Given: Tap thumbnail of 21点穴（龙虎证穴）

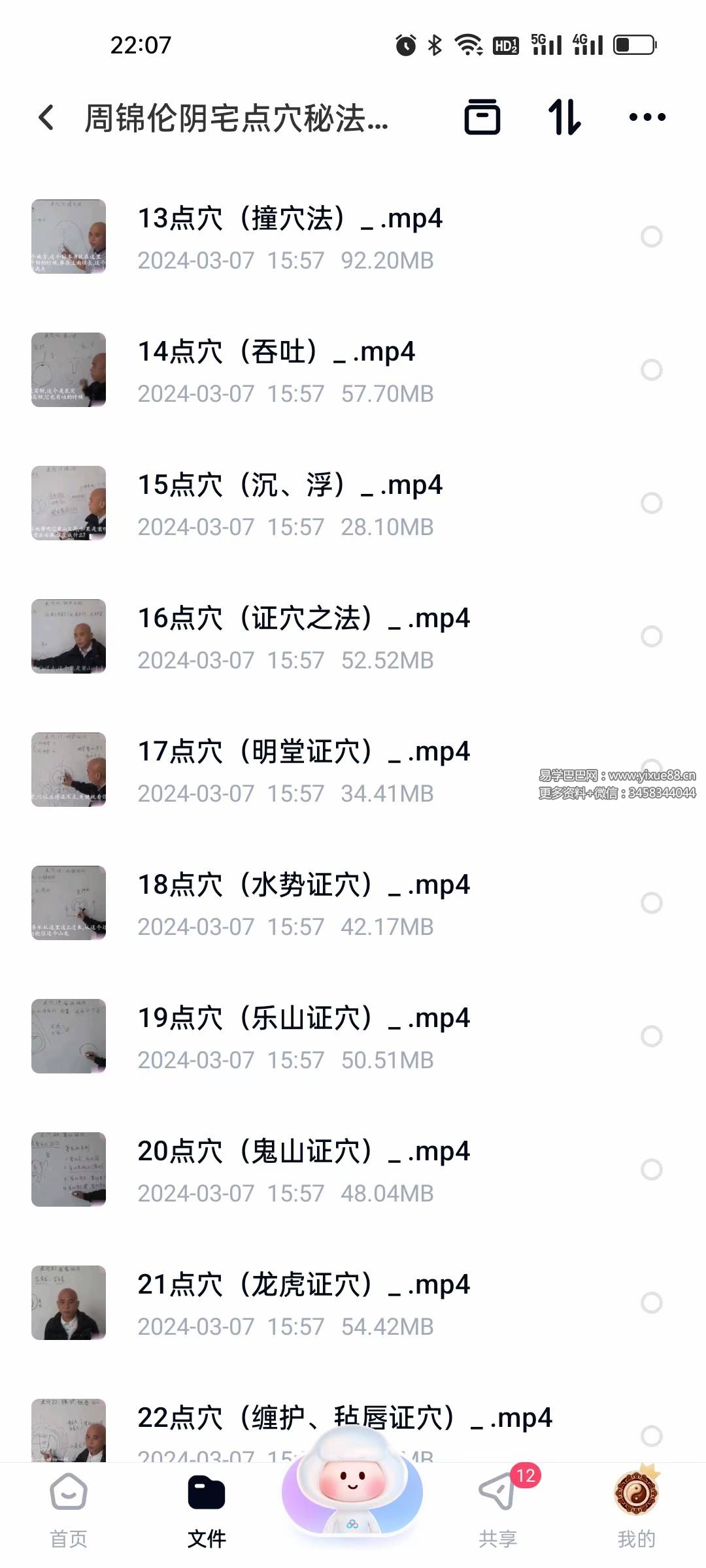Looking at the screenshot, I should [69, 1302].
